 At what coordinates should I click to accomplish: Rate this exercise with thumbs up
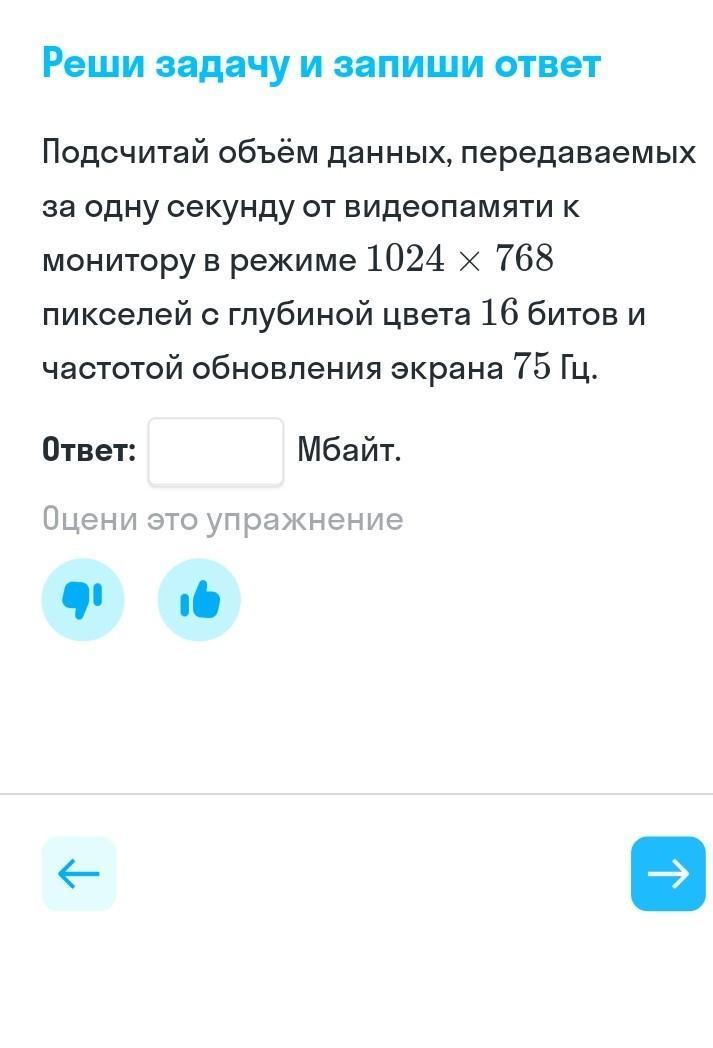point(199,599)
